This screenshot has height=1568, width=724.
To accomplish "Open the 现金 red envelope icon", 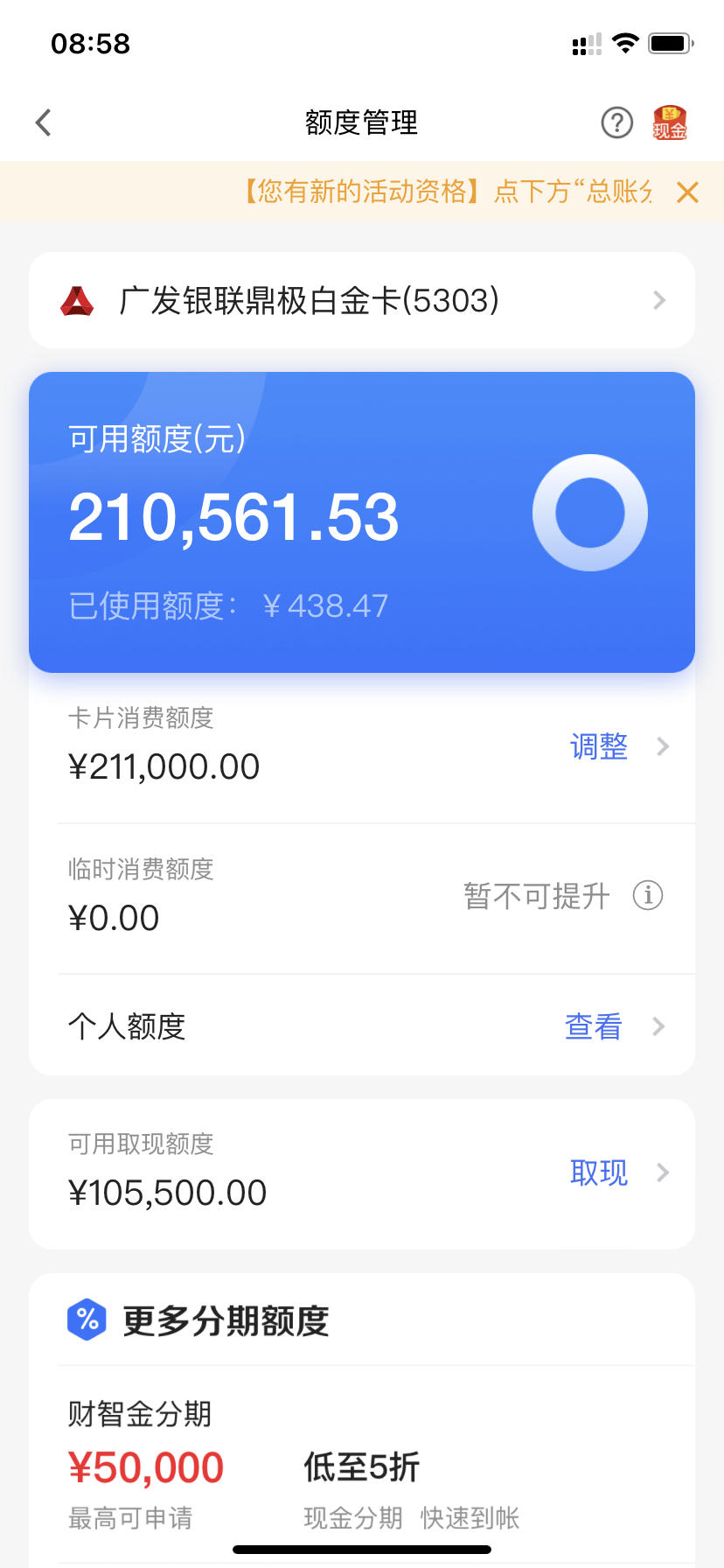I will [x=670, y=122].
